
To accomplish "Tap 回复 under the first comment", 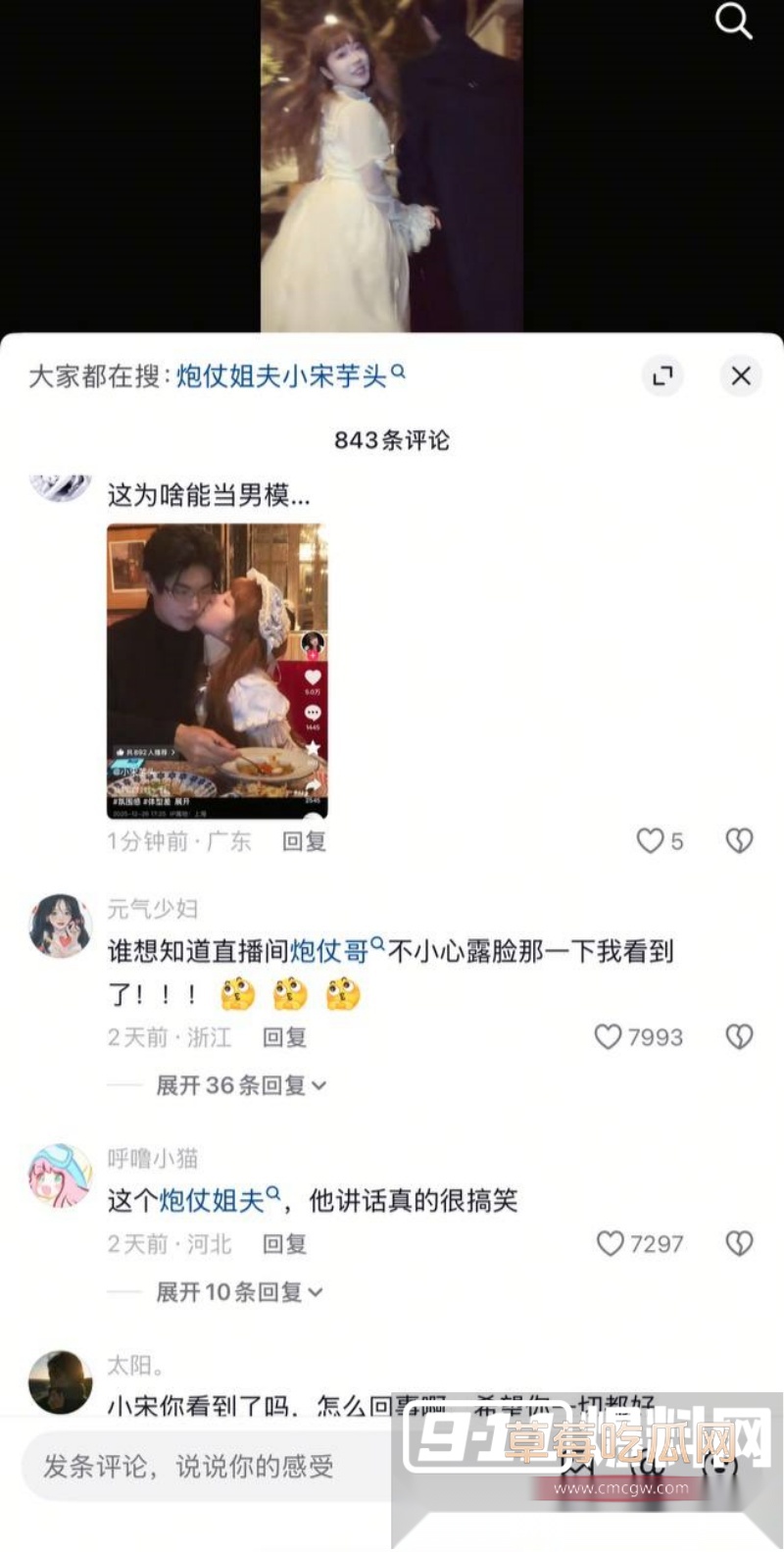I will [304, 841].
